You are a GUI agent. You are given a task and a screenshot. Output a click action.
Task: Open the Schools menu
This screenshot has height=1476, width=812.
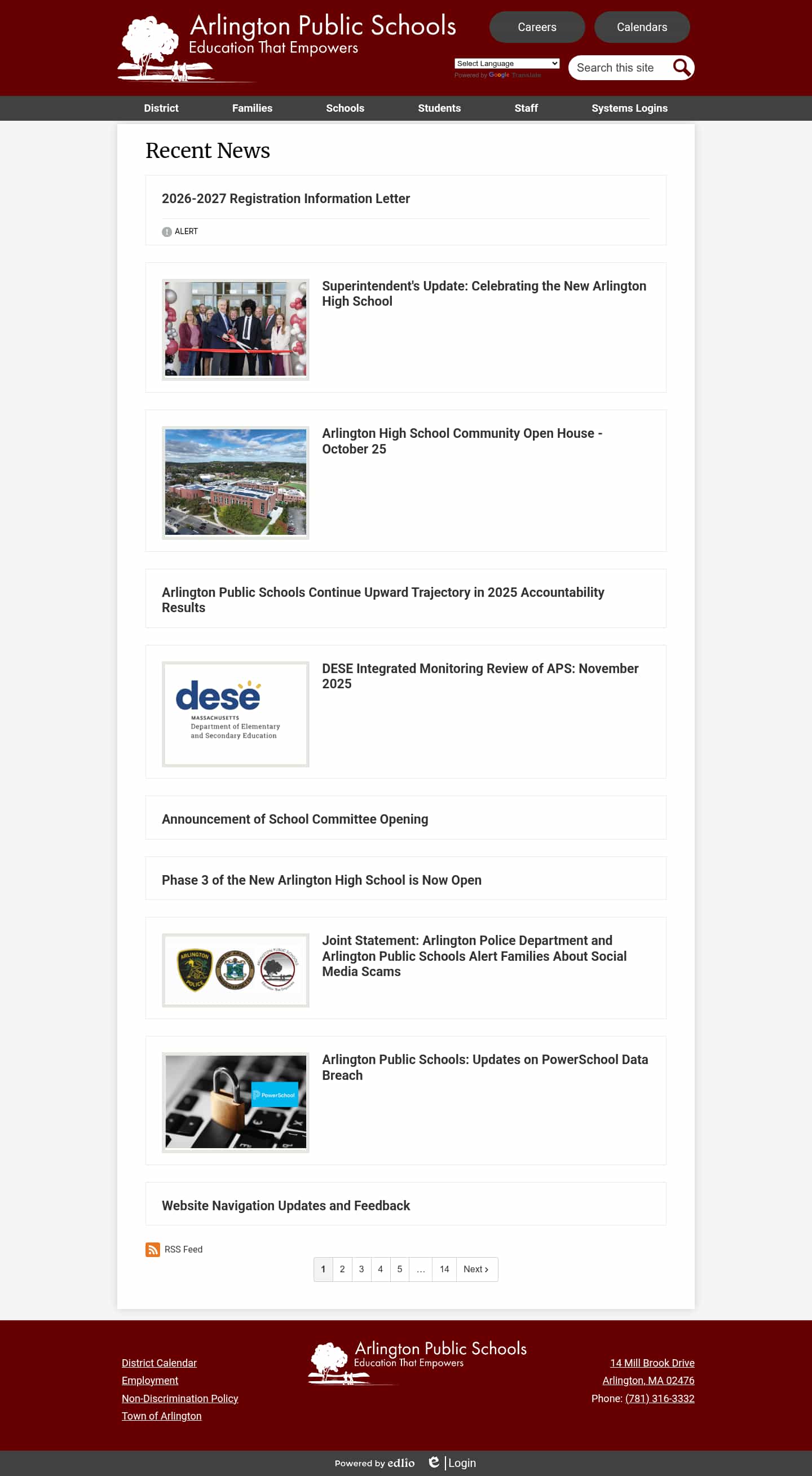(345, 108)
